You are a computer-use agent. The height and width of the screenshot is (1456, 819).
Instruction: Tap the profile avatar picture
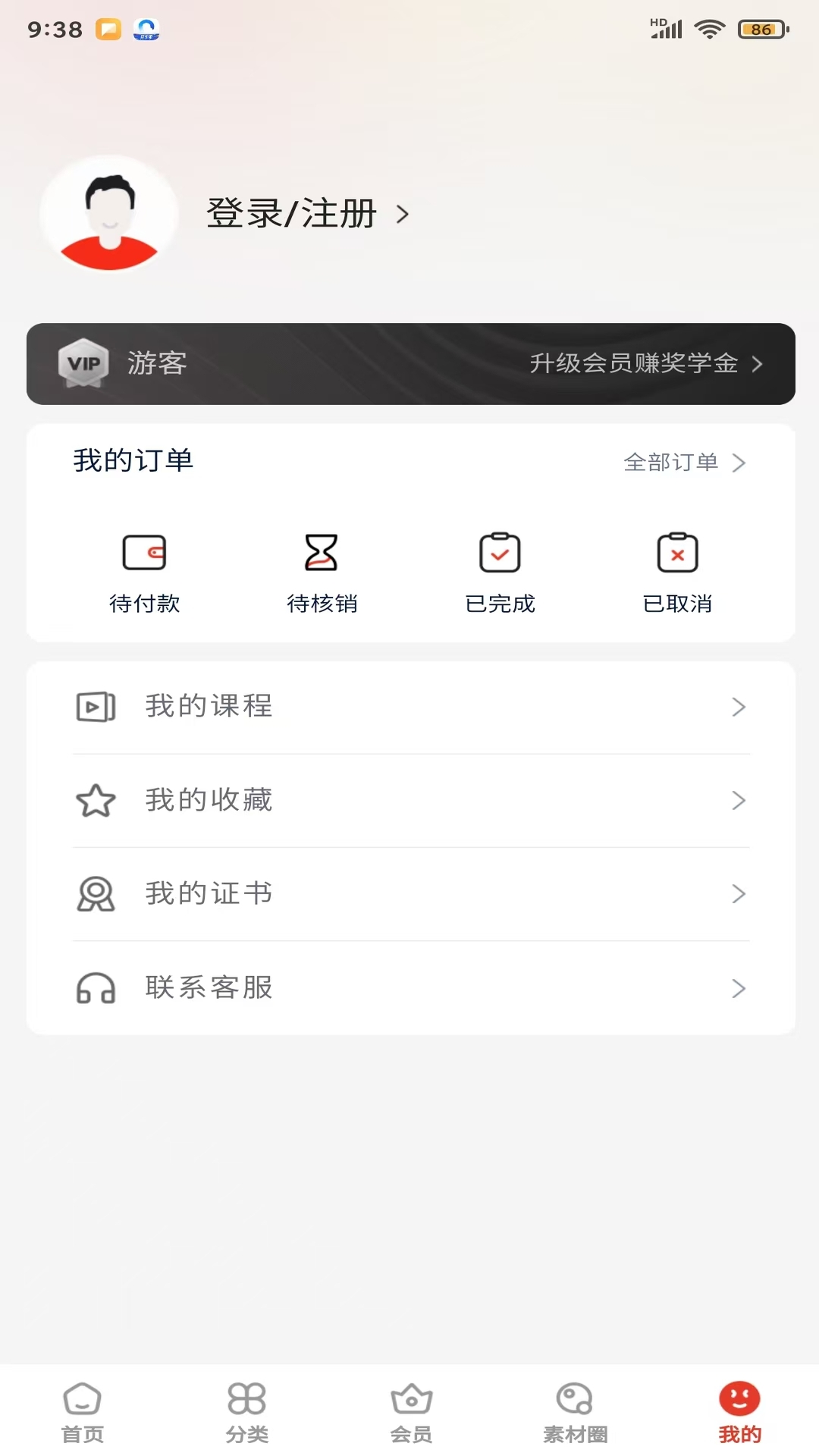110,215
